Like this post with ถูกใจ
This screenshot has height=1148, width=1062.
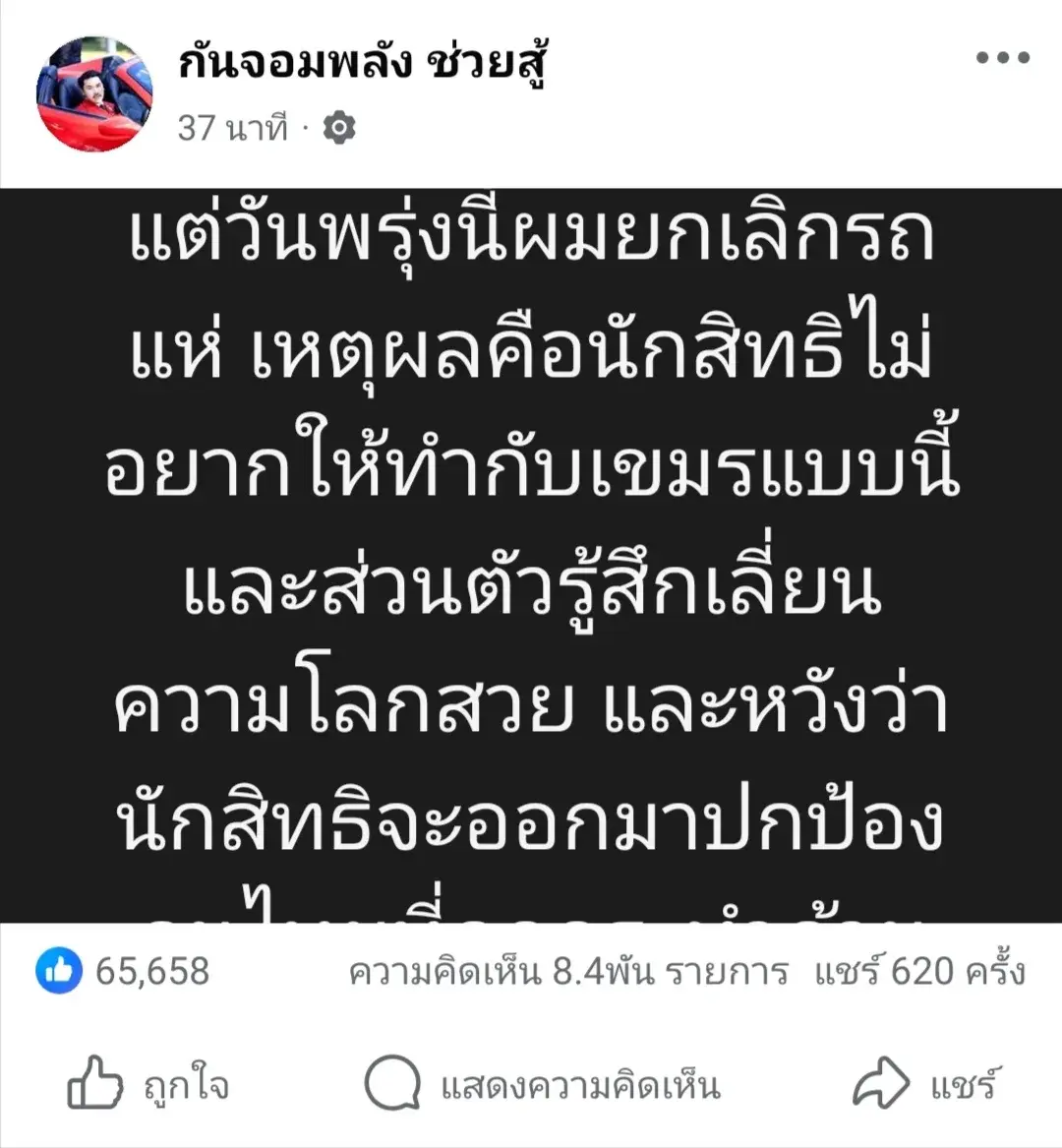click(x=147, y=1084)
